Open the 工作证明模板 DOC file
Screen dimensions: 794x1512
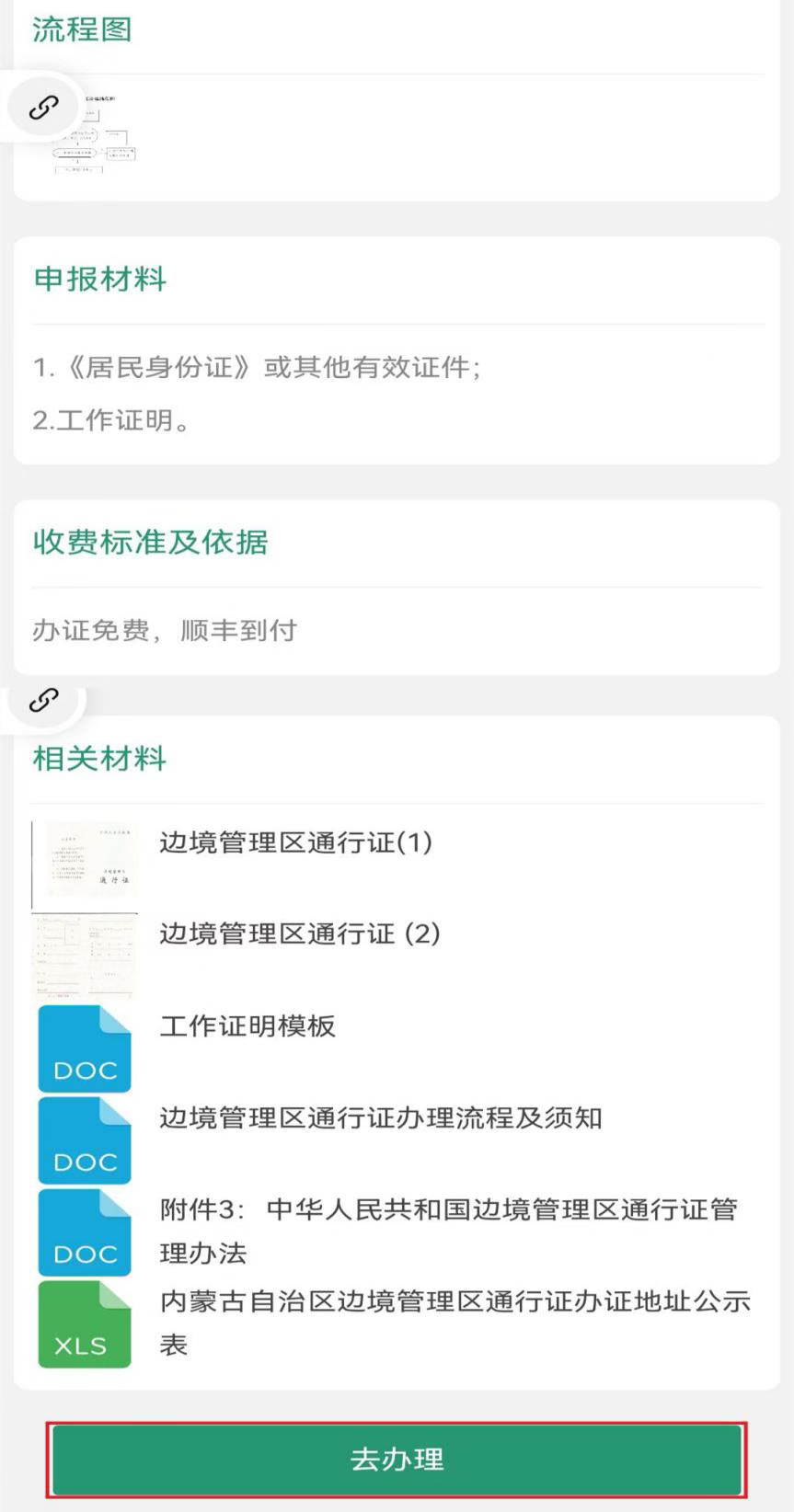pos(85,1048)
